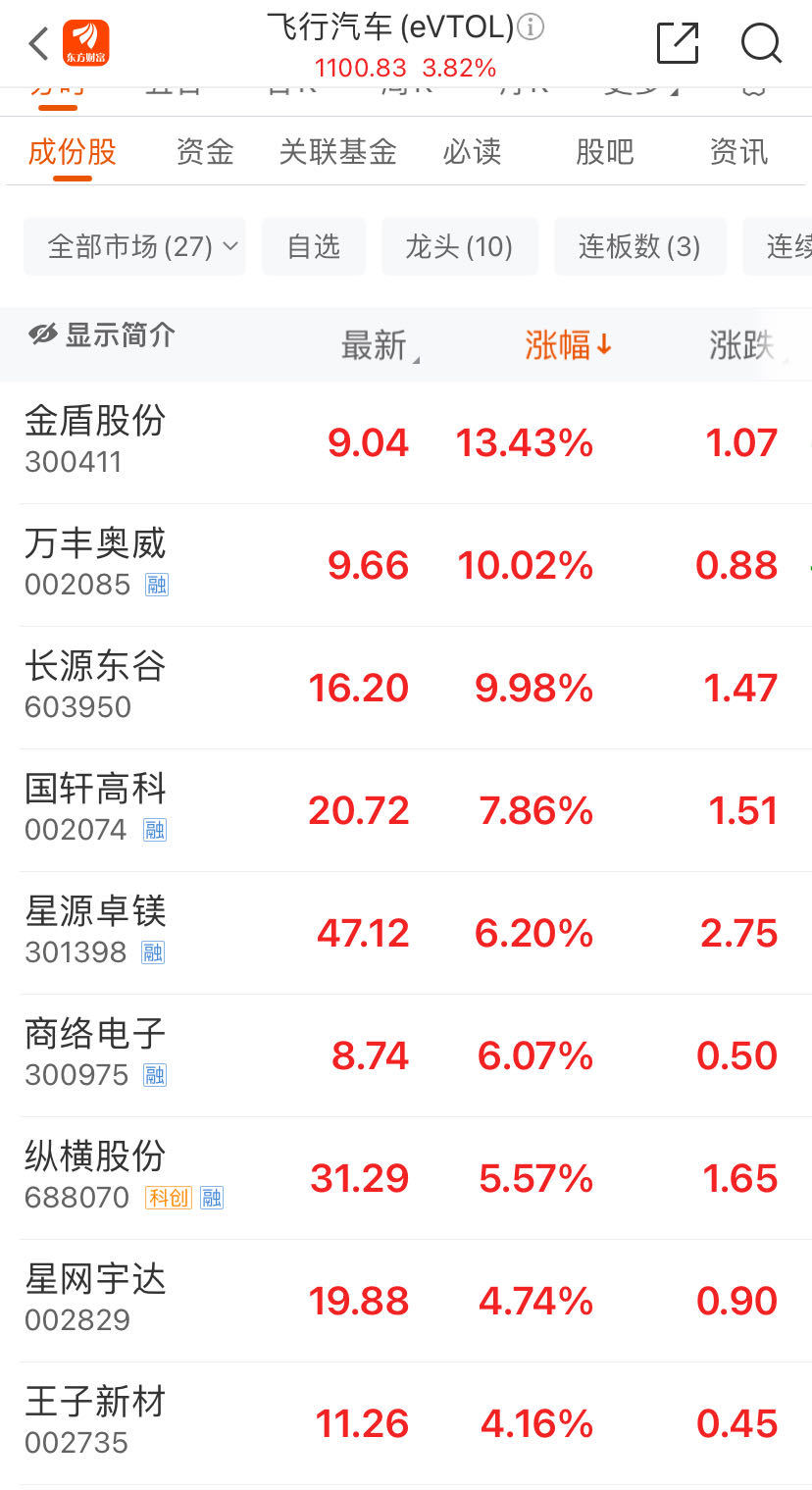Screen dimensions: 812x1490
Task: Open the 股吧 tab
Action: coord(605,152)
